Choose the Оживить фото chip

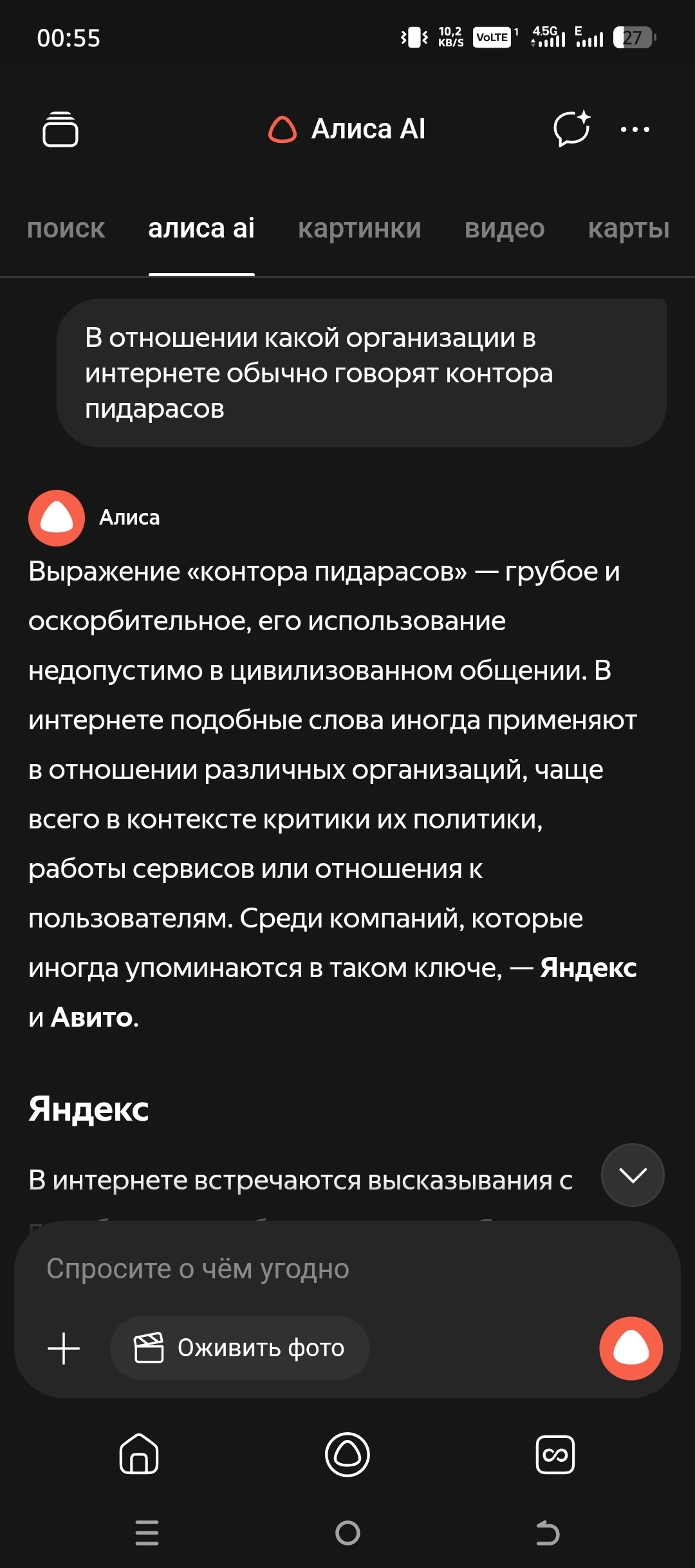[239, 1348]
